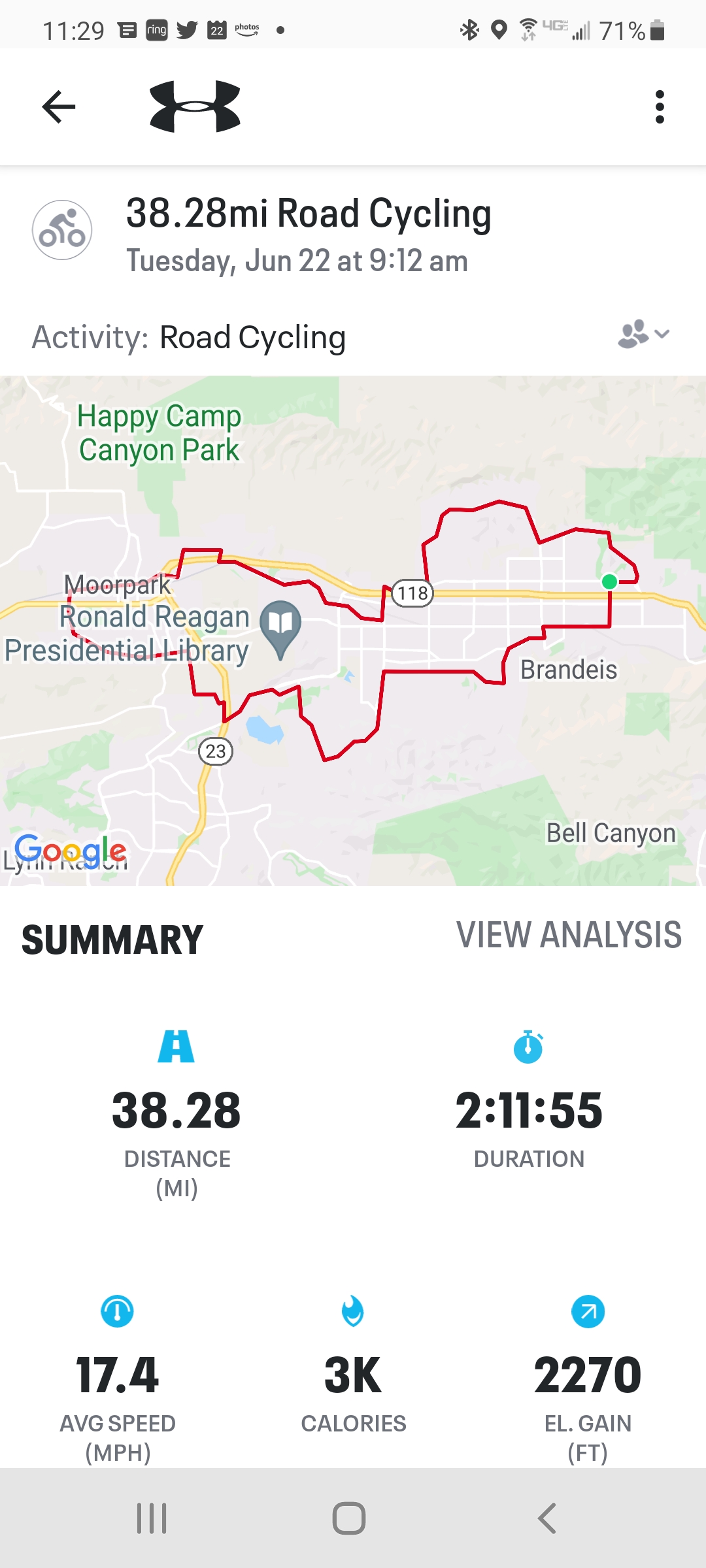Open the three-dot overflow menu
Viewport: 706px width, 1568px height.
pyautogui.click(x=659, y=107)
